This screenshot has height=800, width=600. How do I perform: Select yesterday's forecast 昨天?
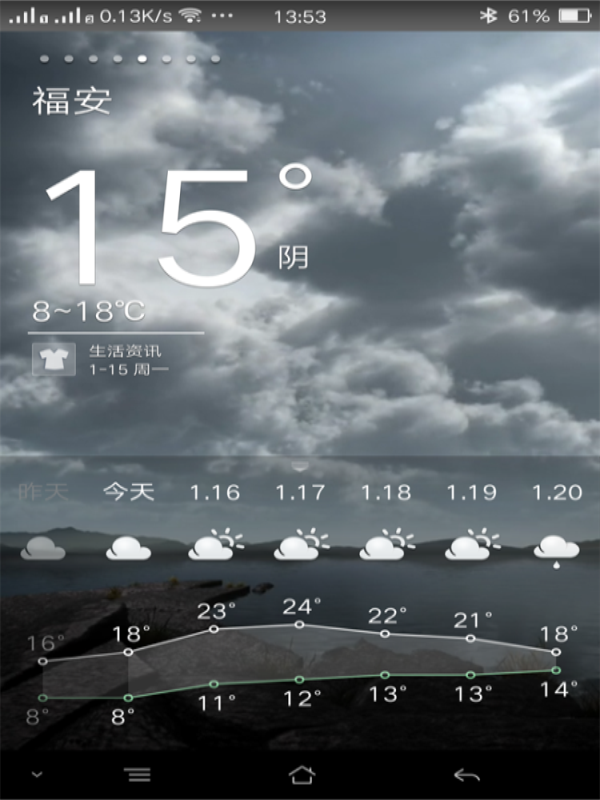coord(43,492)
